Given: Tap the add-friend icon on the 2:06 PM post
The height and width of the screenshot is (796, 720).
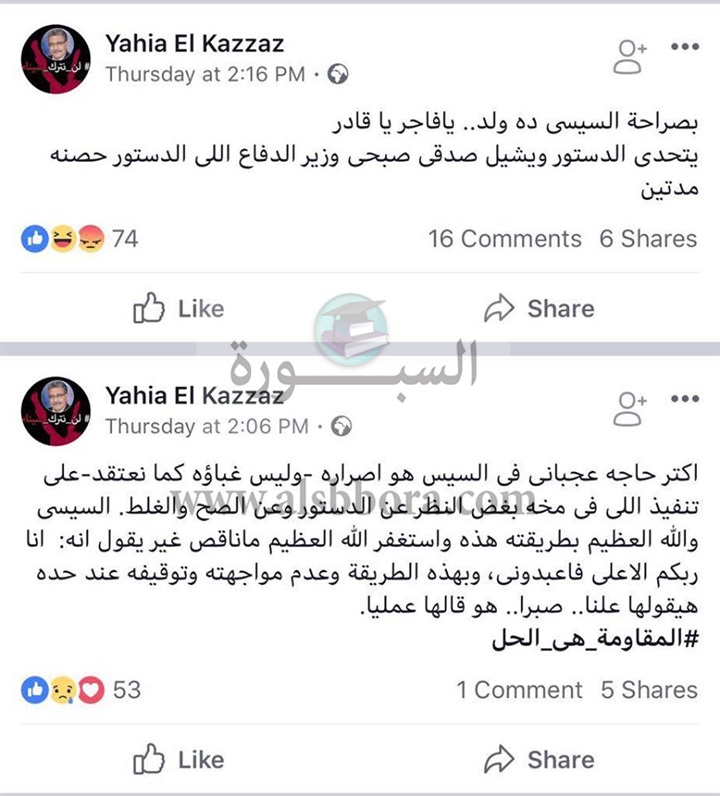Looking at the screenshot, I should 629,407.
